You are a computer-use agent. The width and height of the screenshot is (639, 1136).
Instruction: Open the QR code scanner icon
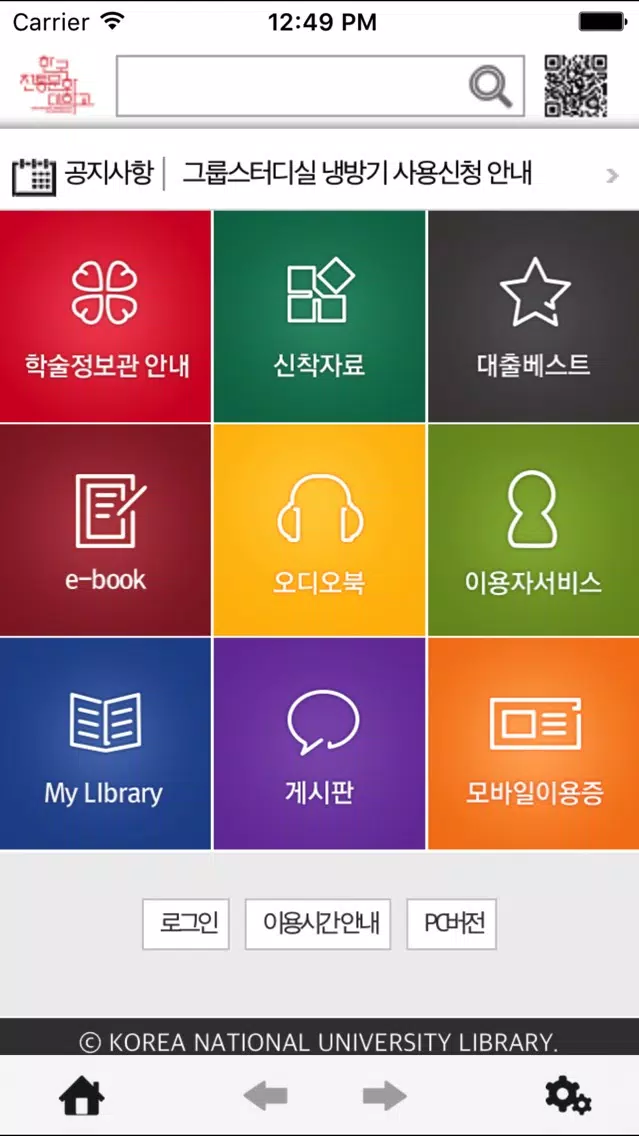tap(575, 85)
